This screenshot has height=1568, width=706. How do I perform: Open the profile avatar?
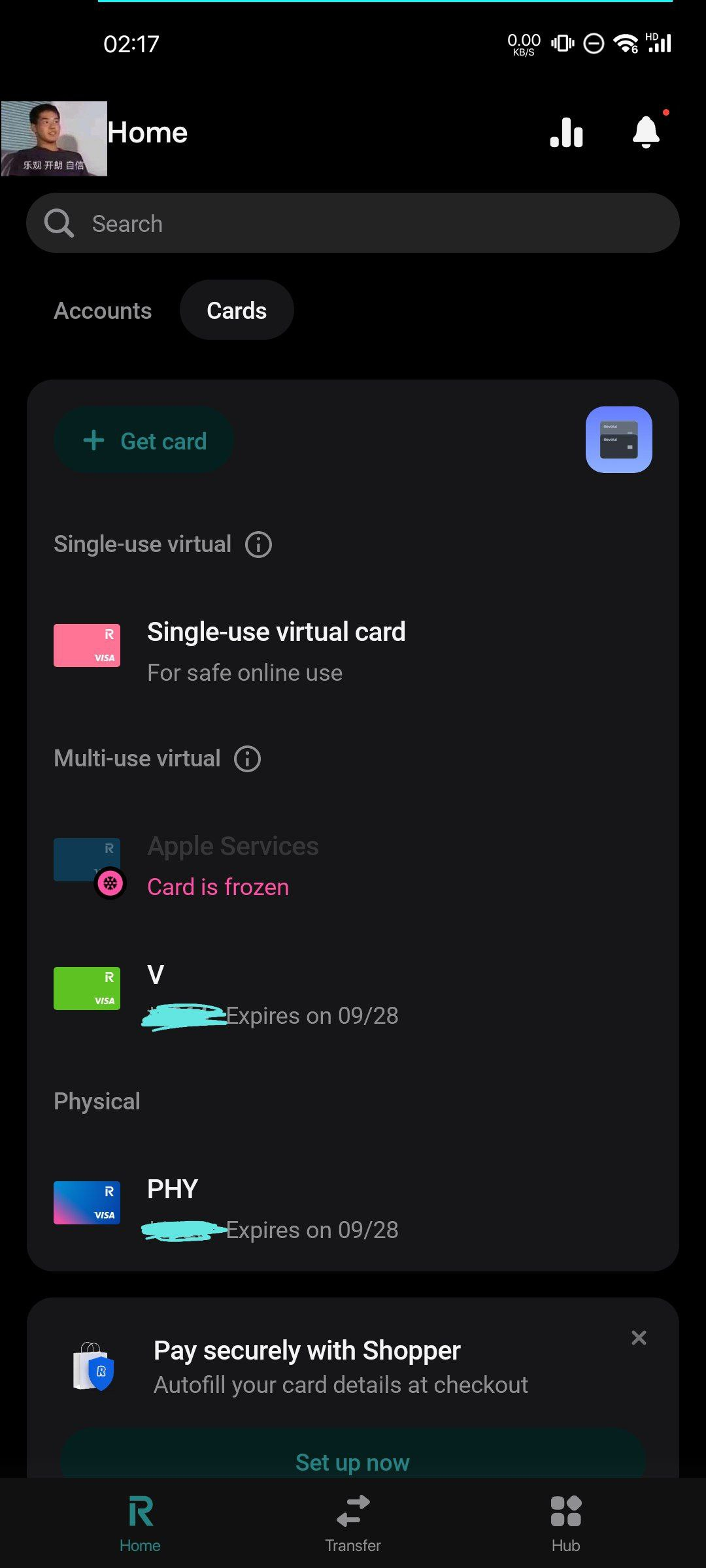point(54,138)
